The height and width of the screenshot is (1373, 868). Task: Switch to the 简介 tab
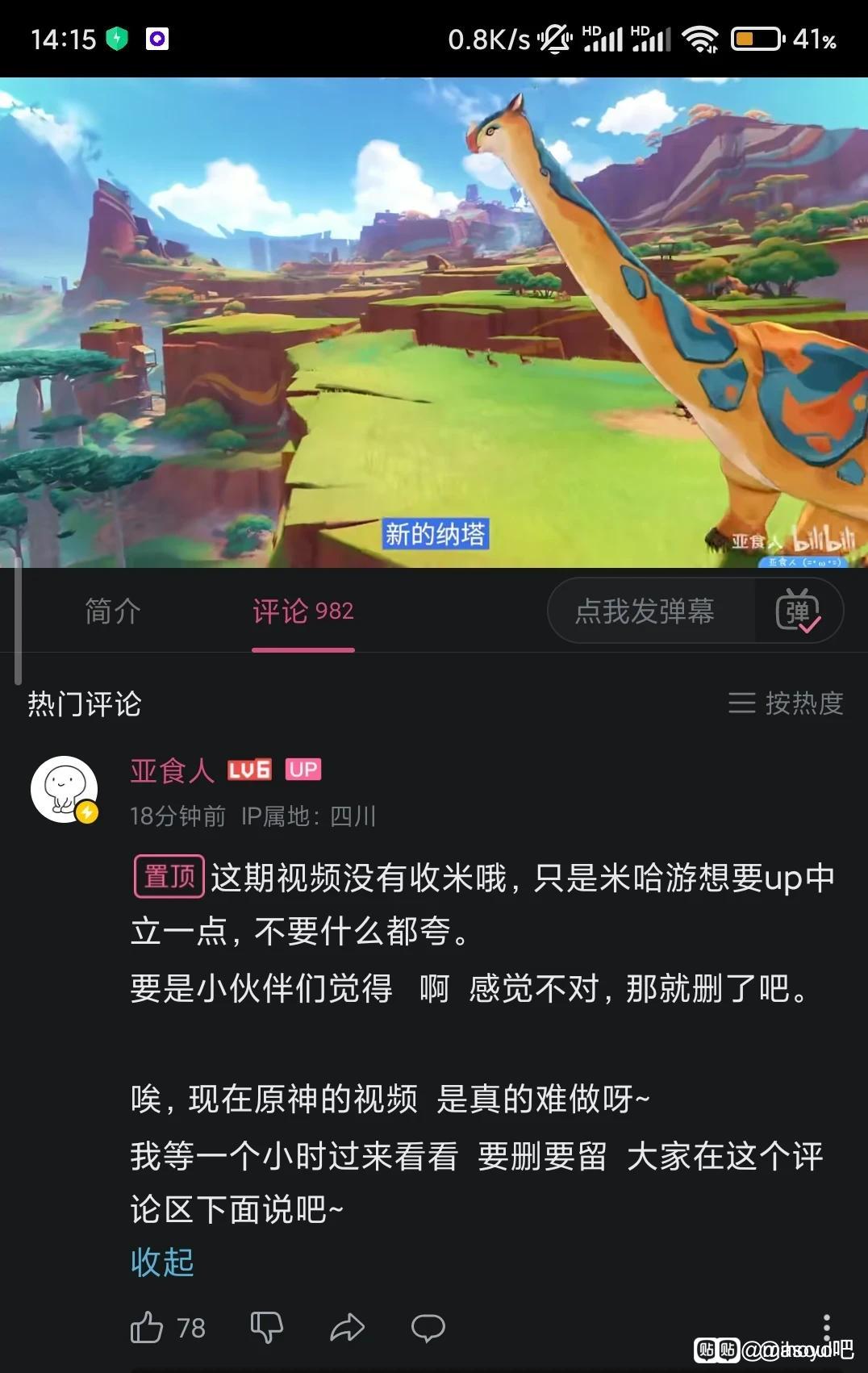pos(113,611)
